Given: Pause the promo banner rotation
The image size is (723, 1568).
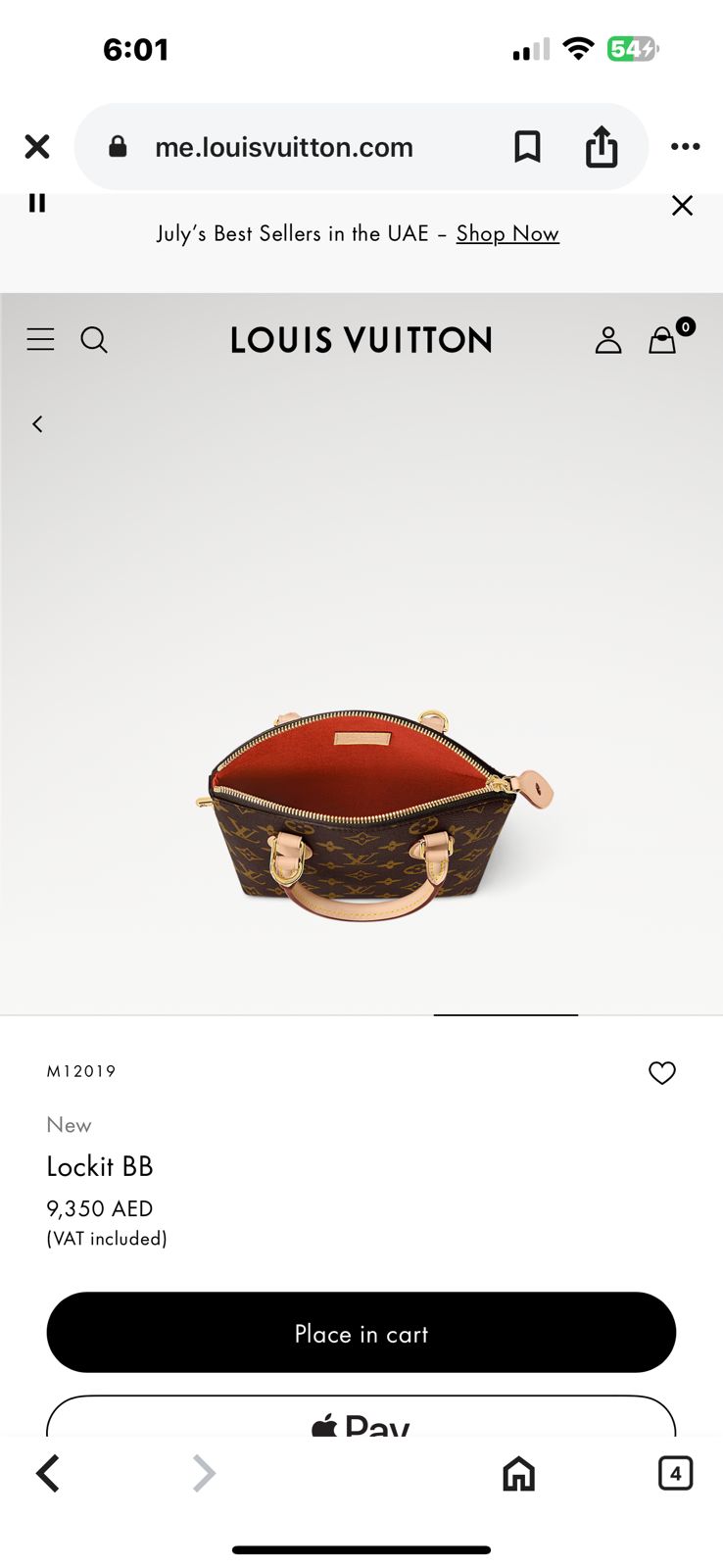Looking at the screenshot, I should pos(37,203).
